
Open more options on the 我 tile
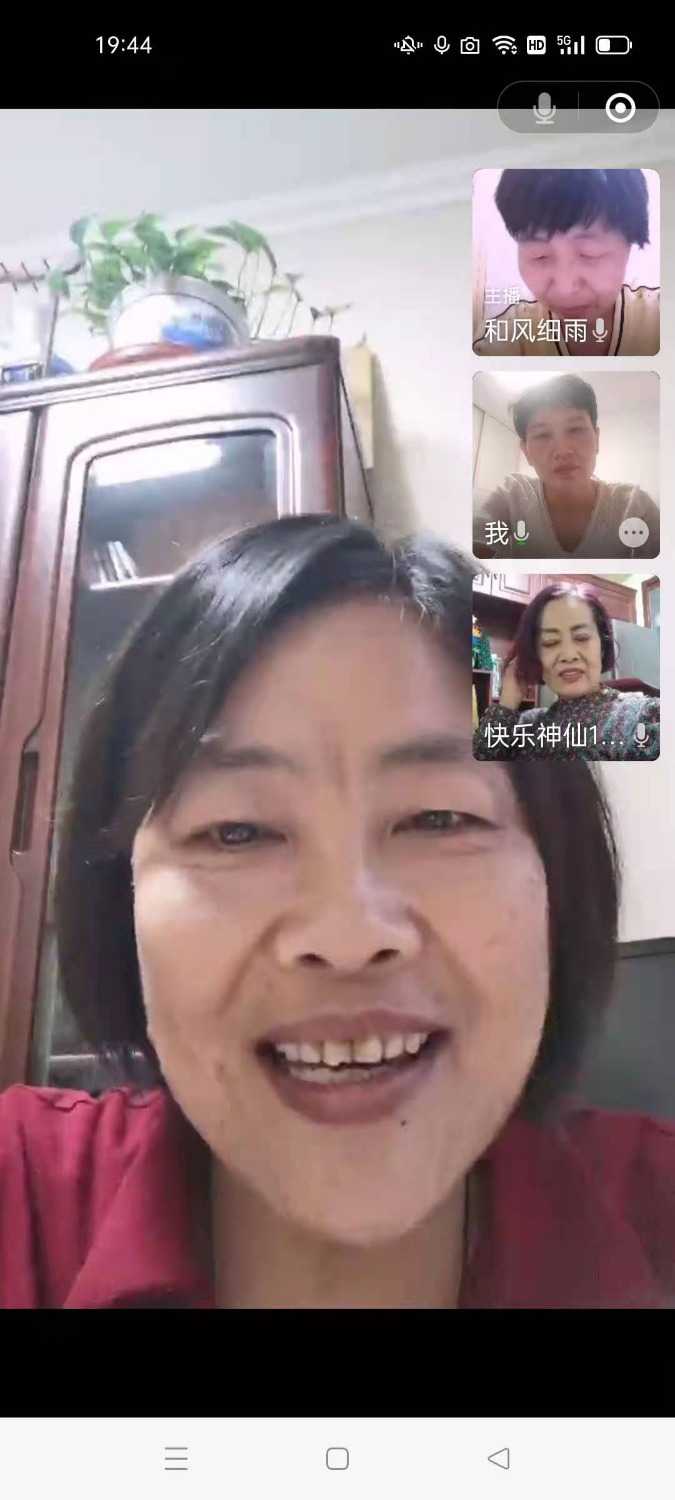[x=633, y=533]
